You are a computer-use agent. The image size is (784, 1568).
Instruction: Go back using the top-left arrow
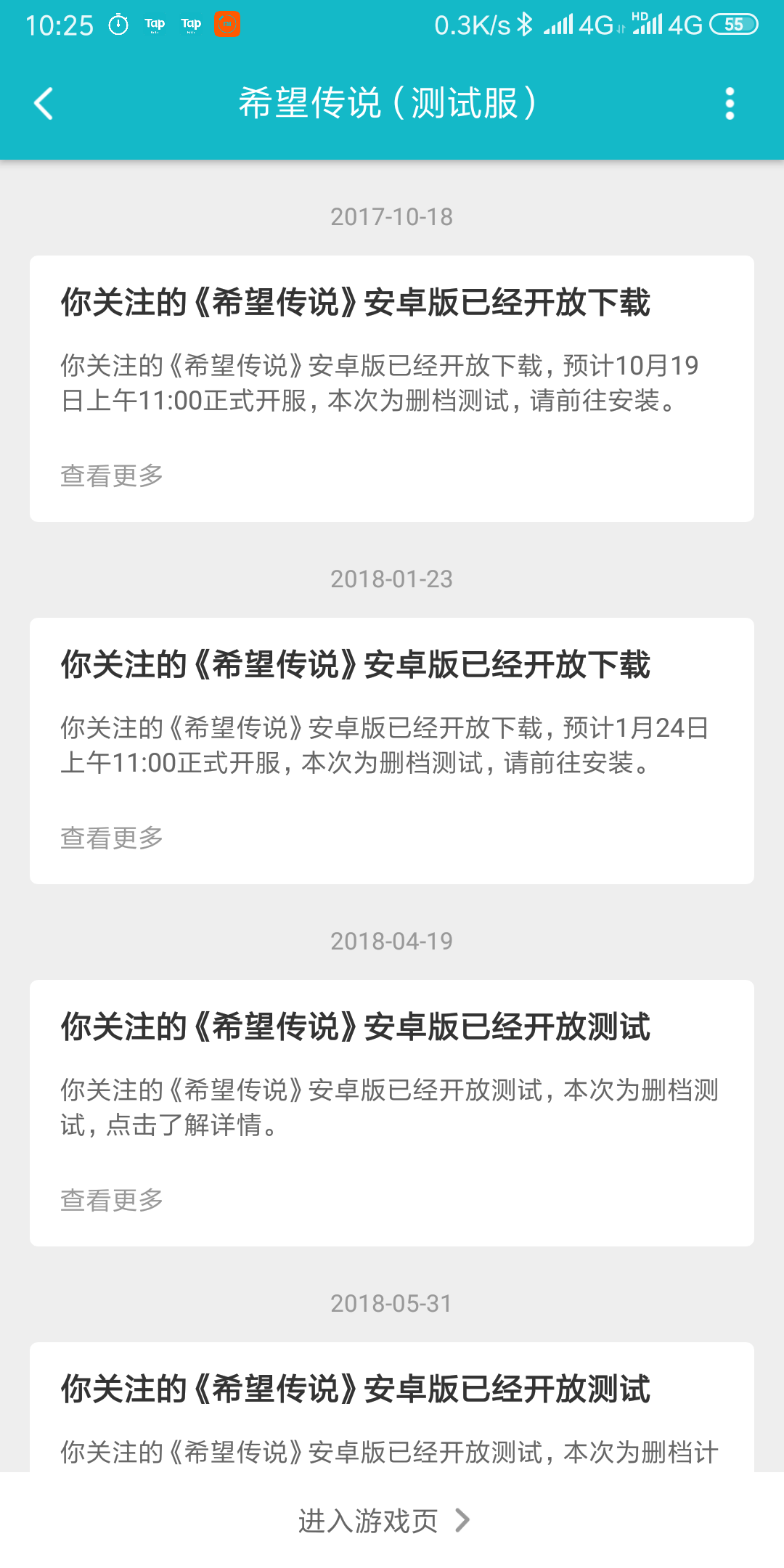(44, 103)
